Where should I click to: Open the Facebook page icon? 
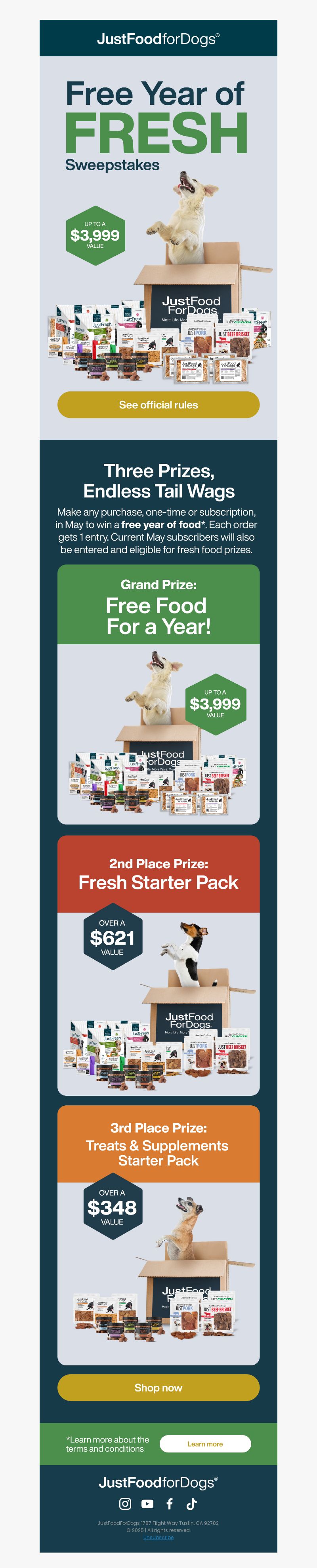tap(170, 1503)
